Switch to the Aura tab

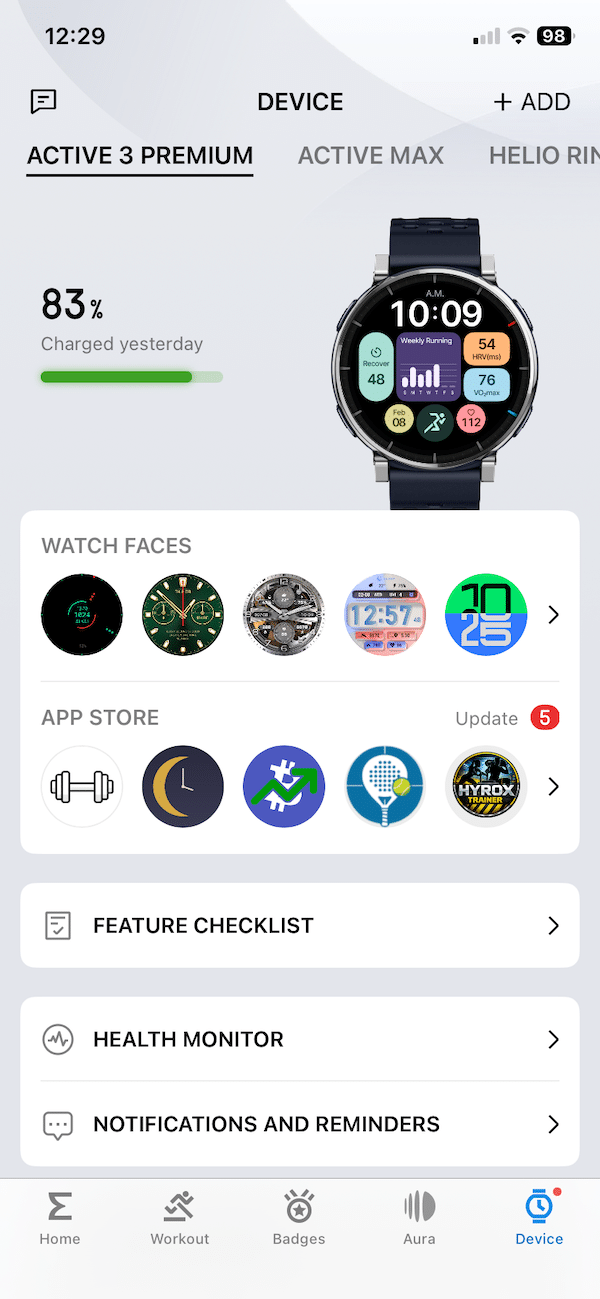pyautogui.click(x=419, y=1219)
